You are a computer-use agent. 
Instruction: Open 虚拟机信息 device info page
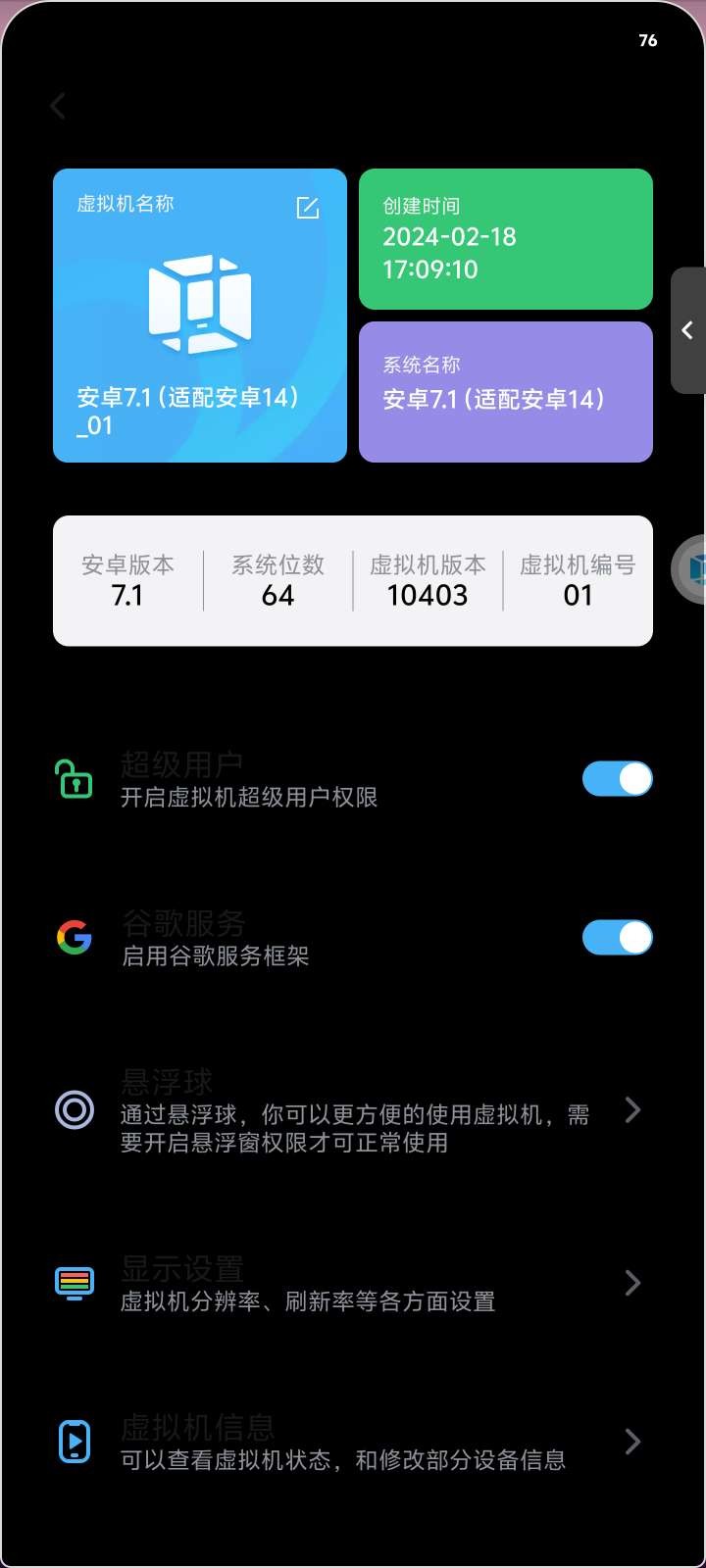click(353, 1443)
